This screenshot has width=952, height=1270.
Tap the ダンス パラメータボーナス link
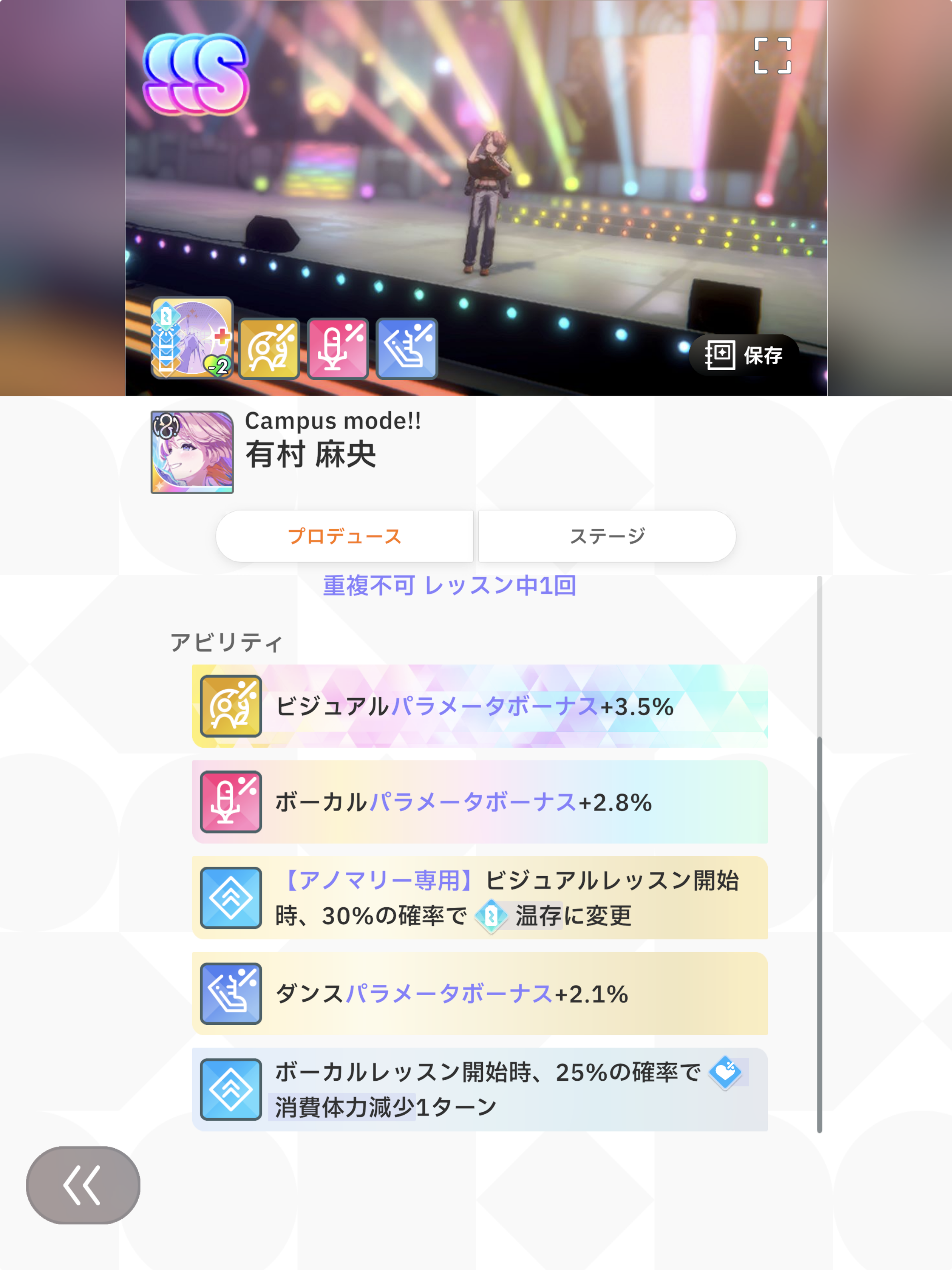click(x=449, y=994)
